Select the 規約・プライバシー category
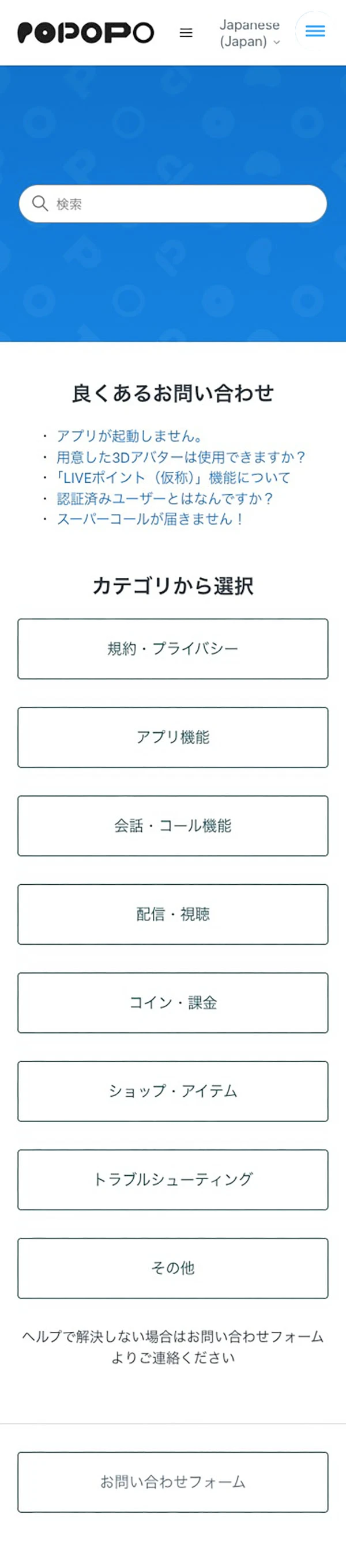 tap(173, 649)
